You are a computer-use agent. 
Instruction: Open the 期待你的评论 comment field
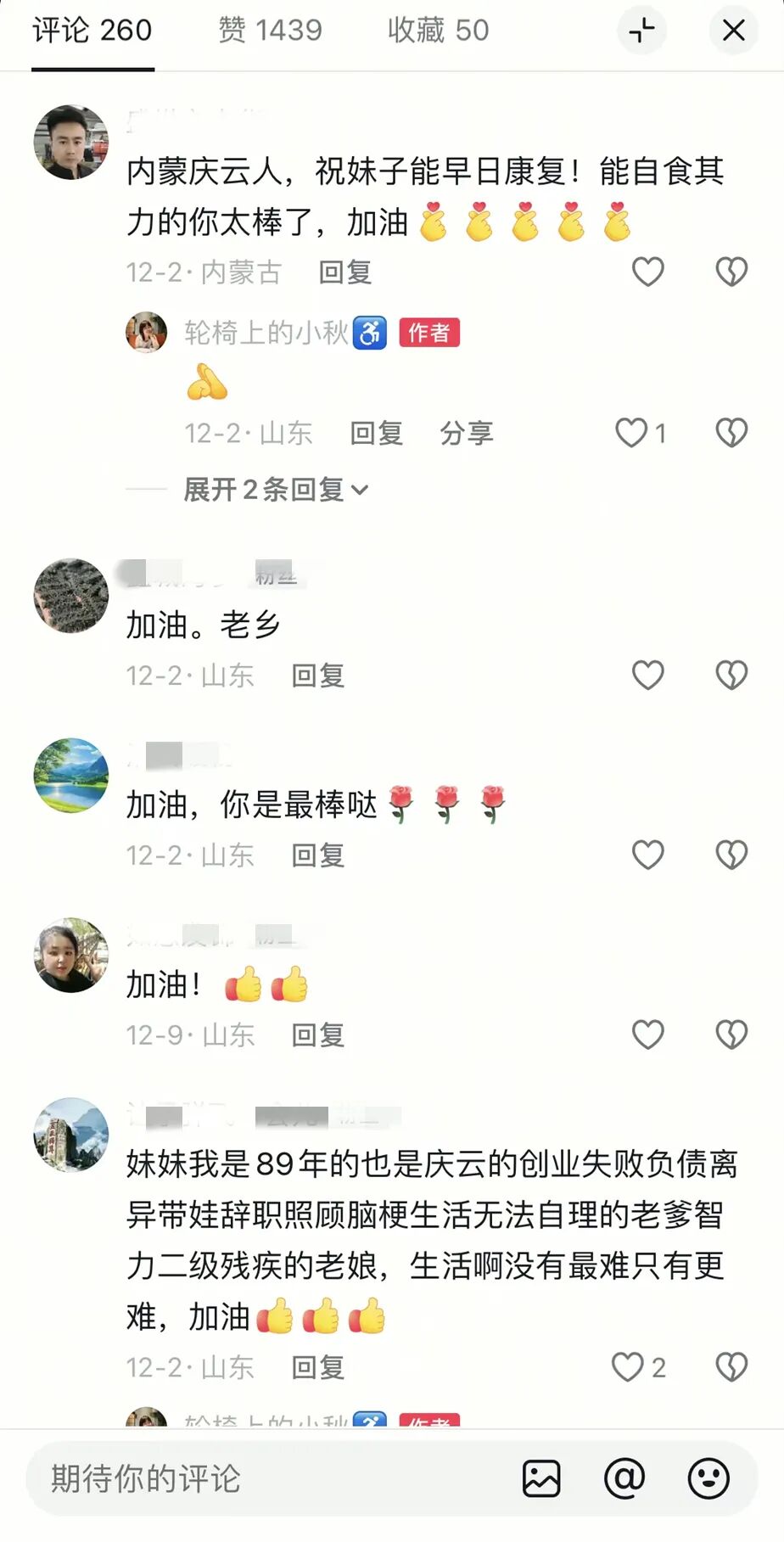click(x=255, y=1478)
